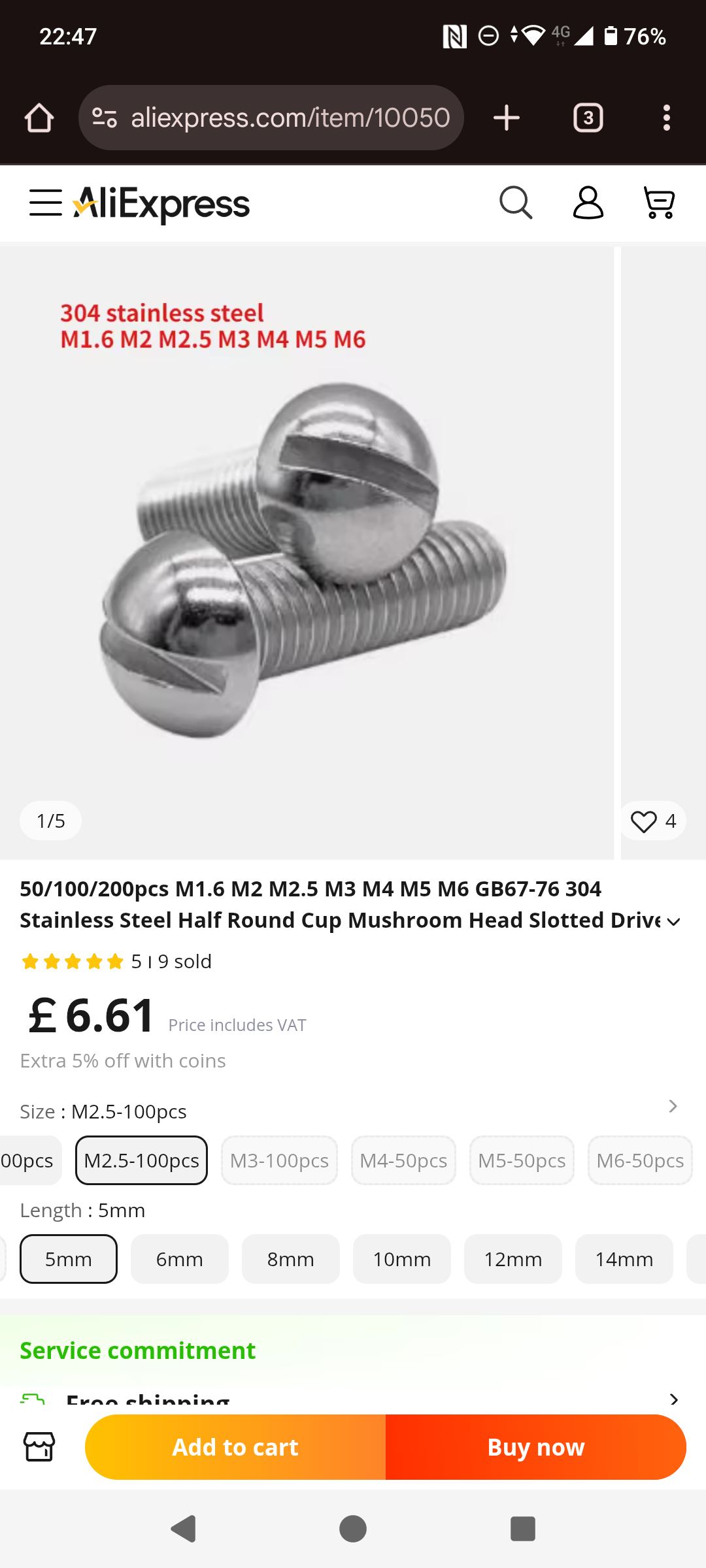Go back with system back button
Screen dimensions: 706x1568
[x=184, y=1529]
